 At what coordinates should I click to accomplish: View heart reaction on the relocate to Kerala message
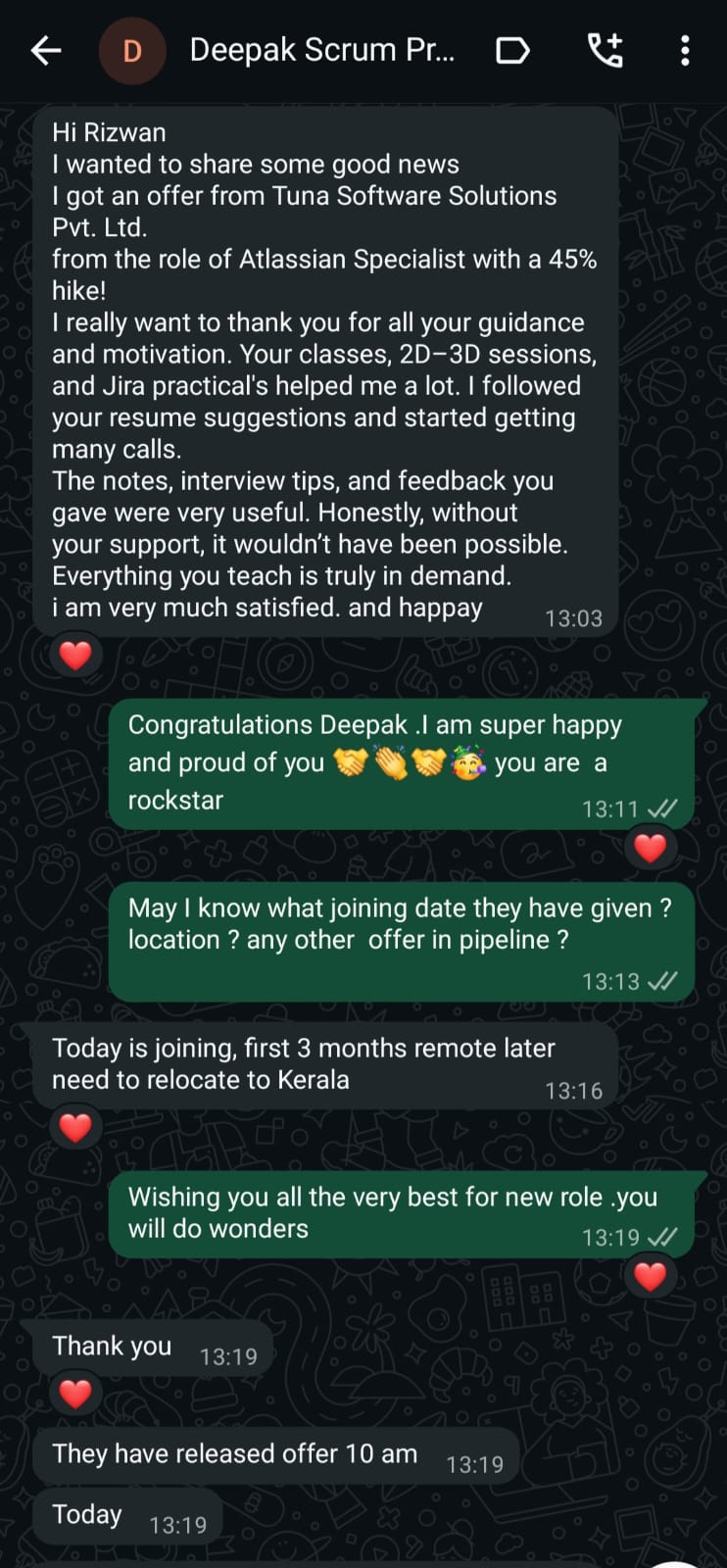(75, 1128)
